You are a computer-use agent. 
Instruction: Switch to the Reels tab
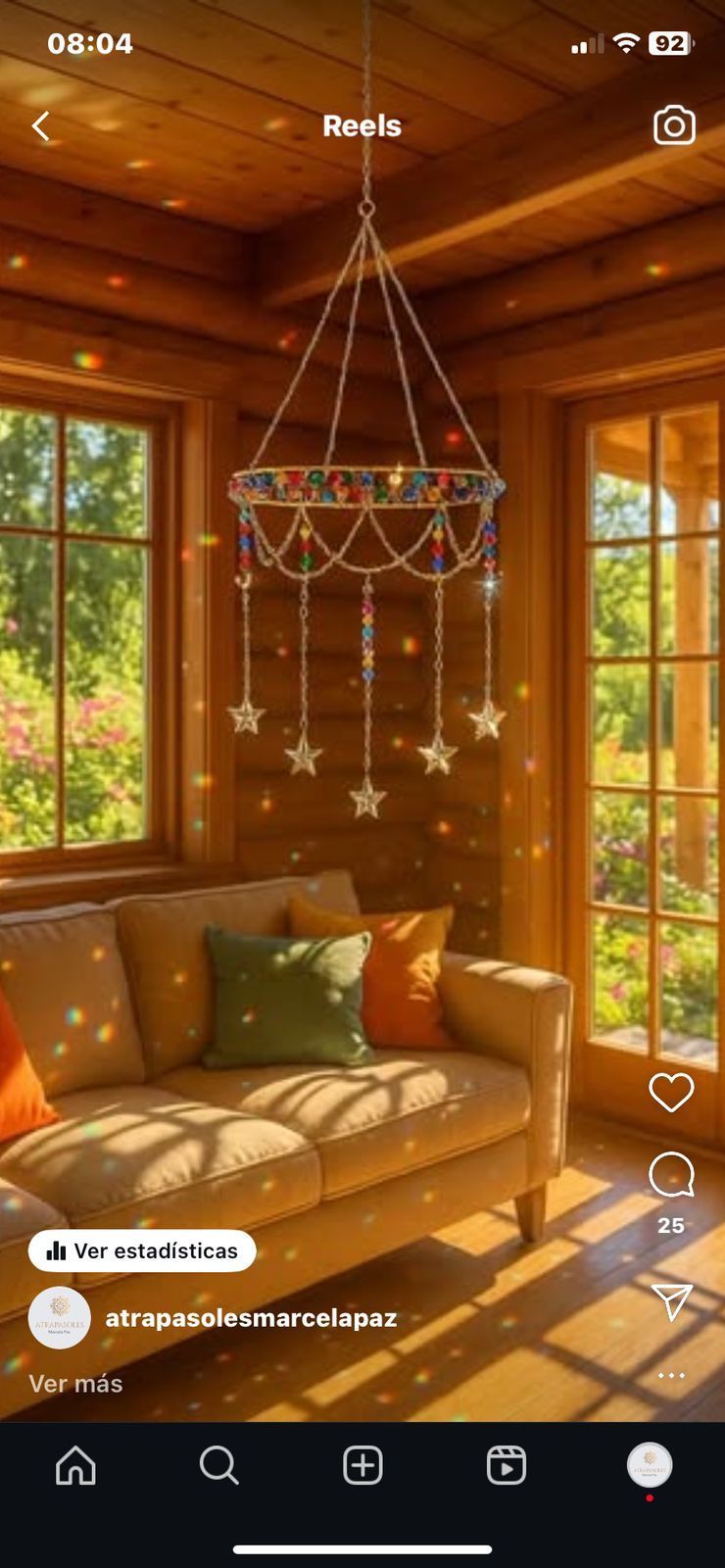pyautogui.click(x=506, y=1466)
